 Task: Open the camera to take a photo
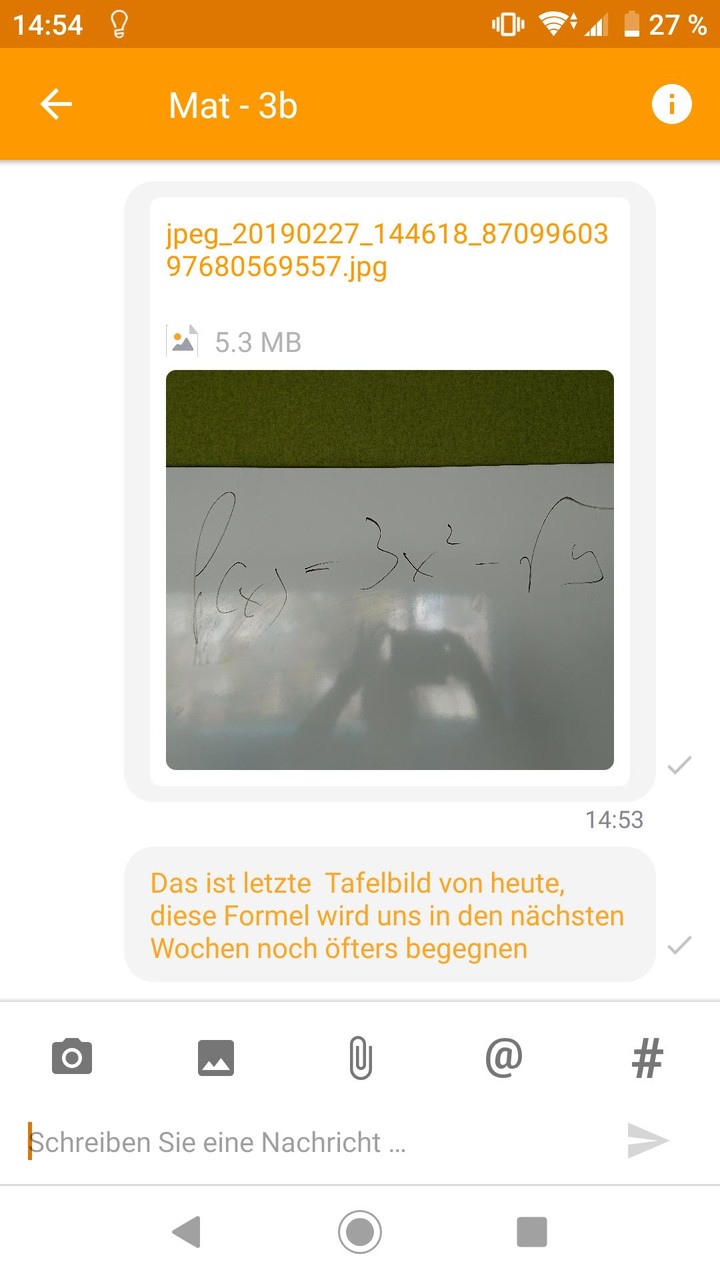pos(71,1055)
